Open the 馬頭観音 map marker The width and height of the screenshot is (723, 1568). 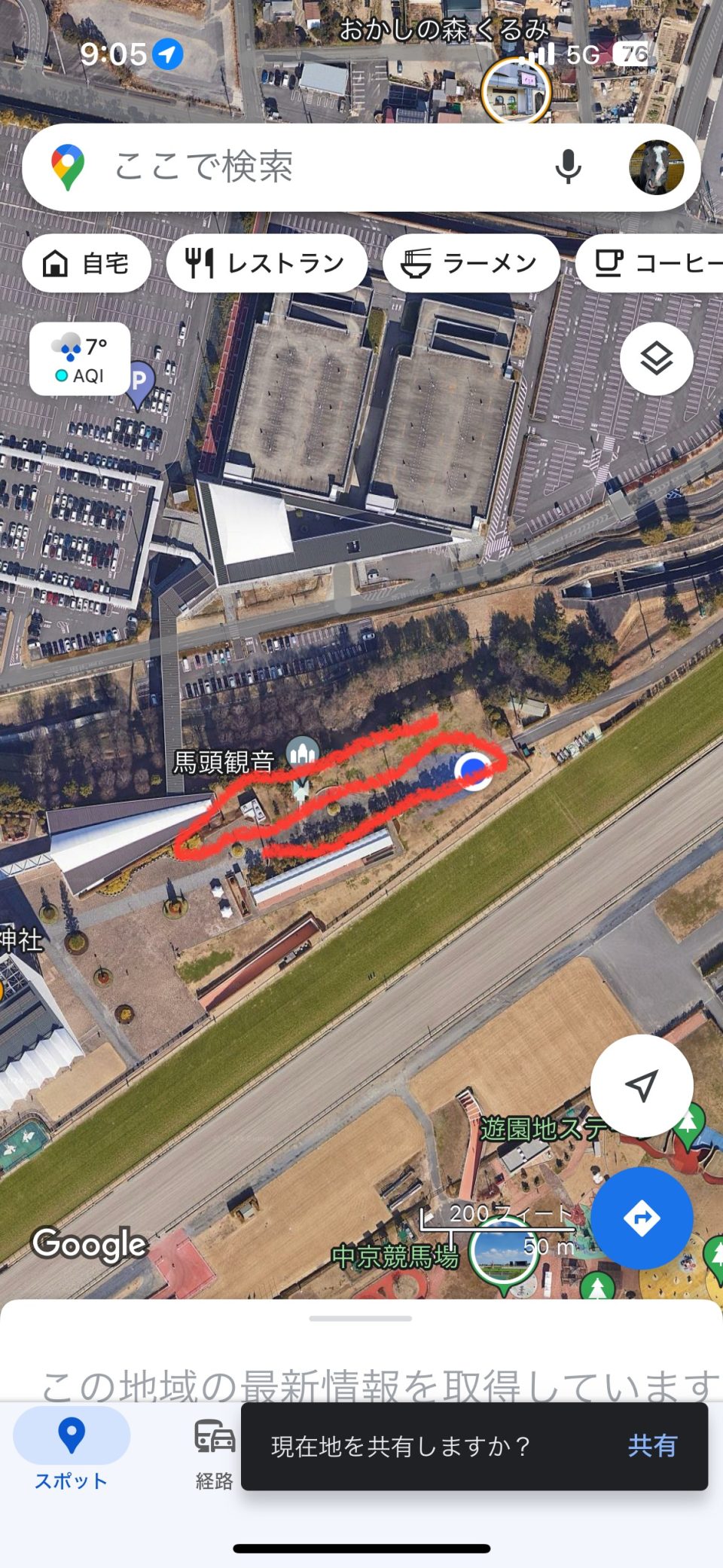pyautogui.click(x=303, y=752)
